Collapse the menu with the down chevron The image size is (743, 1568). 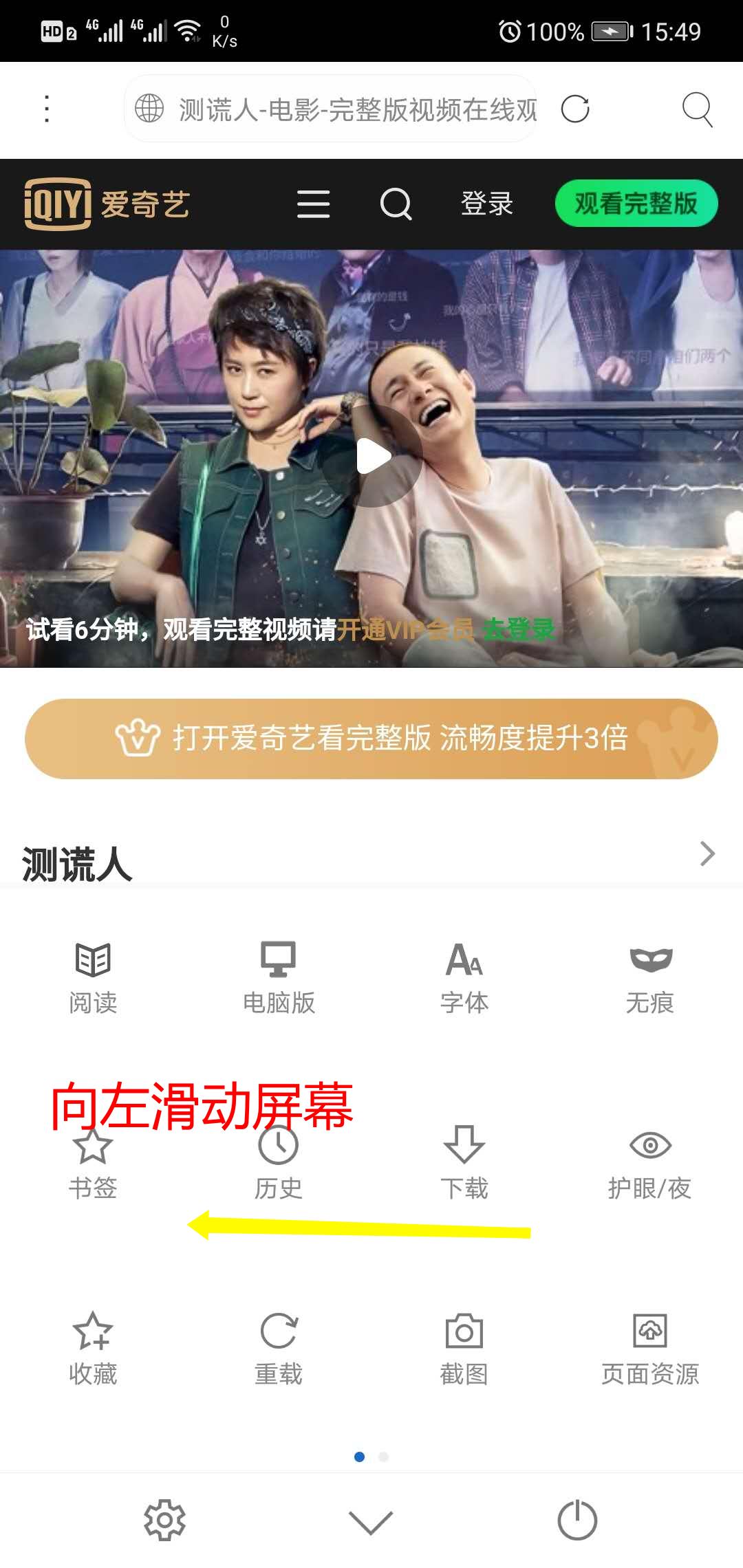tap(371, 1522)
